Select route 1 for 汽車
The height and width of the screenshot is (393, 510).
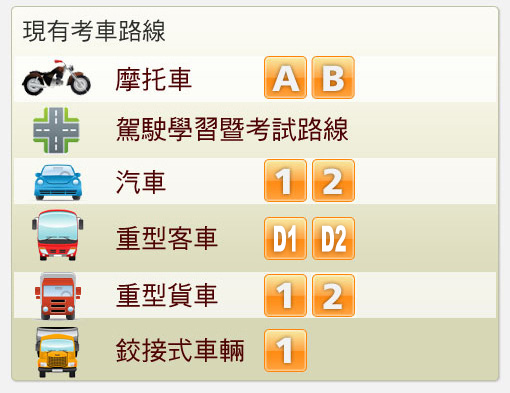(x=285, y=181)
